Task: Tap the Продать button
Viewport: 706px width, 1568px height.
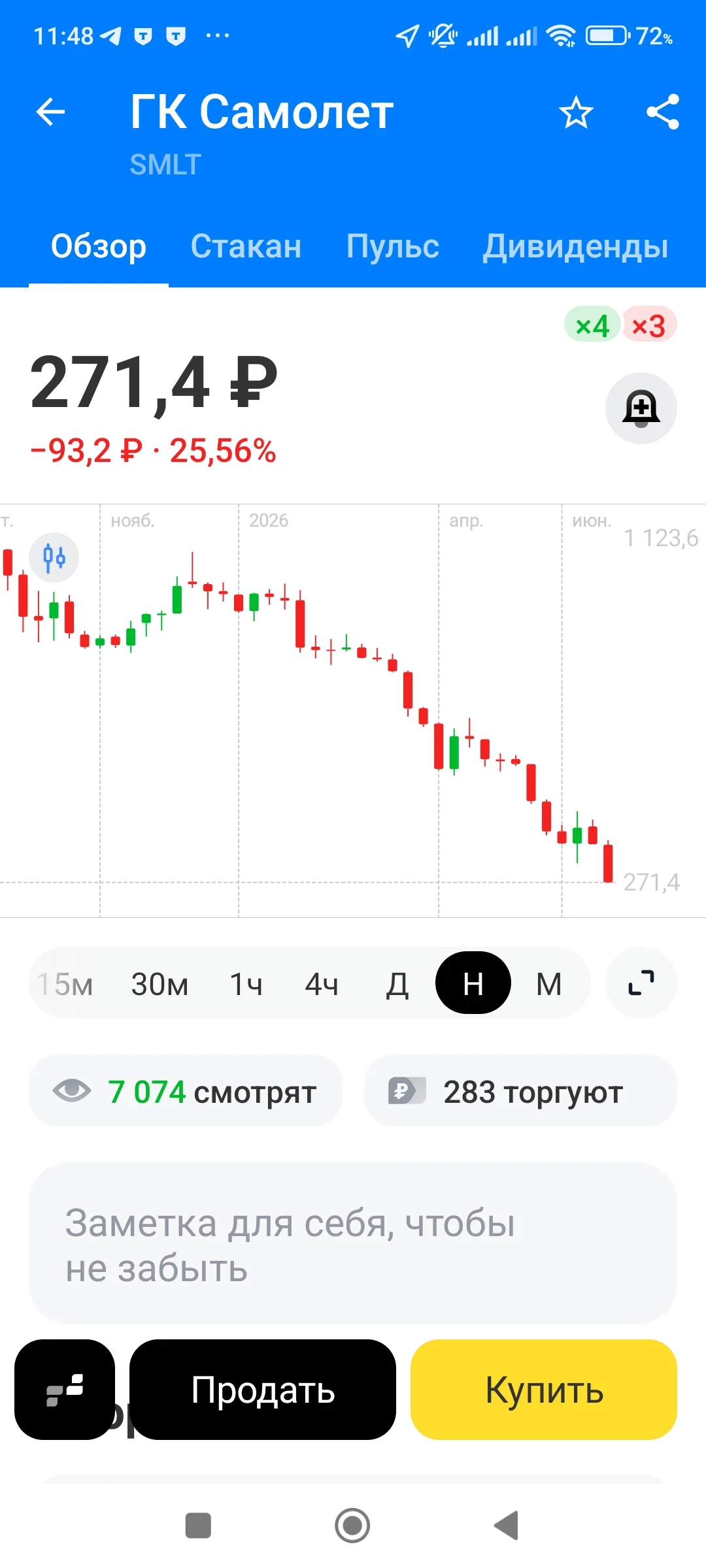Action: tap(263, 1390)
